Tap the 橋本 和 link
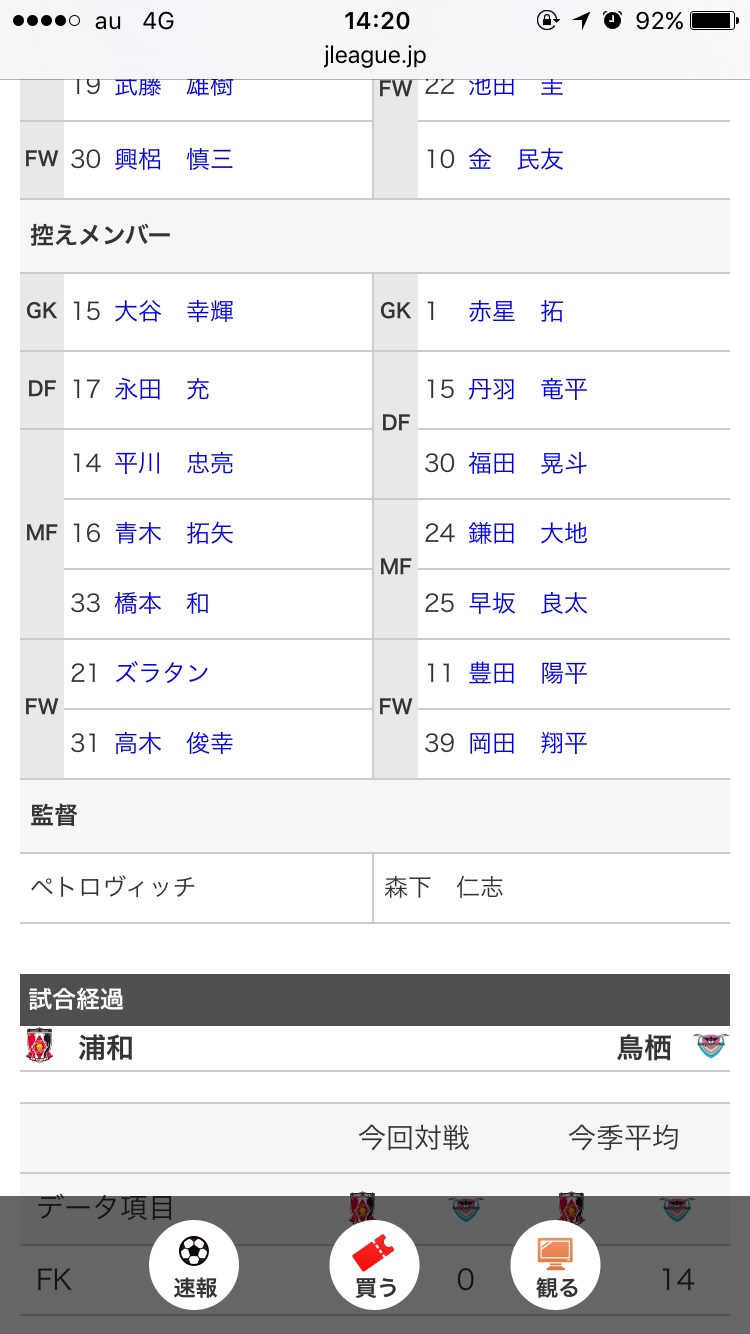Viewport: 750px width, 1334px height. click(x=162, y=603)
